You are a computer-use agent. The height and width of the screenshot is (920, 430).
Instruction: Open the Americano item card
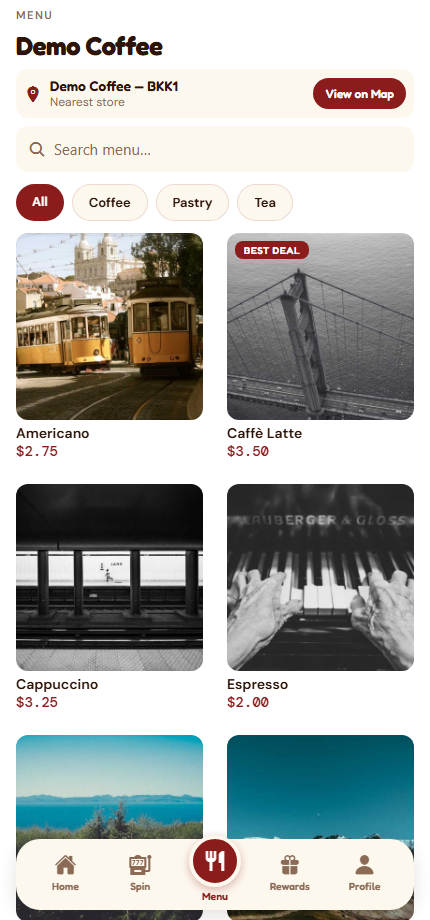109,346
